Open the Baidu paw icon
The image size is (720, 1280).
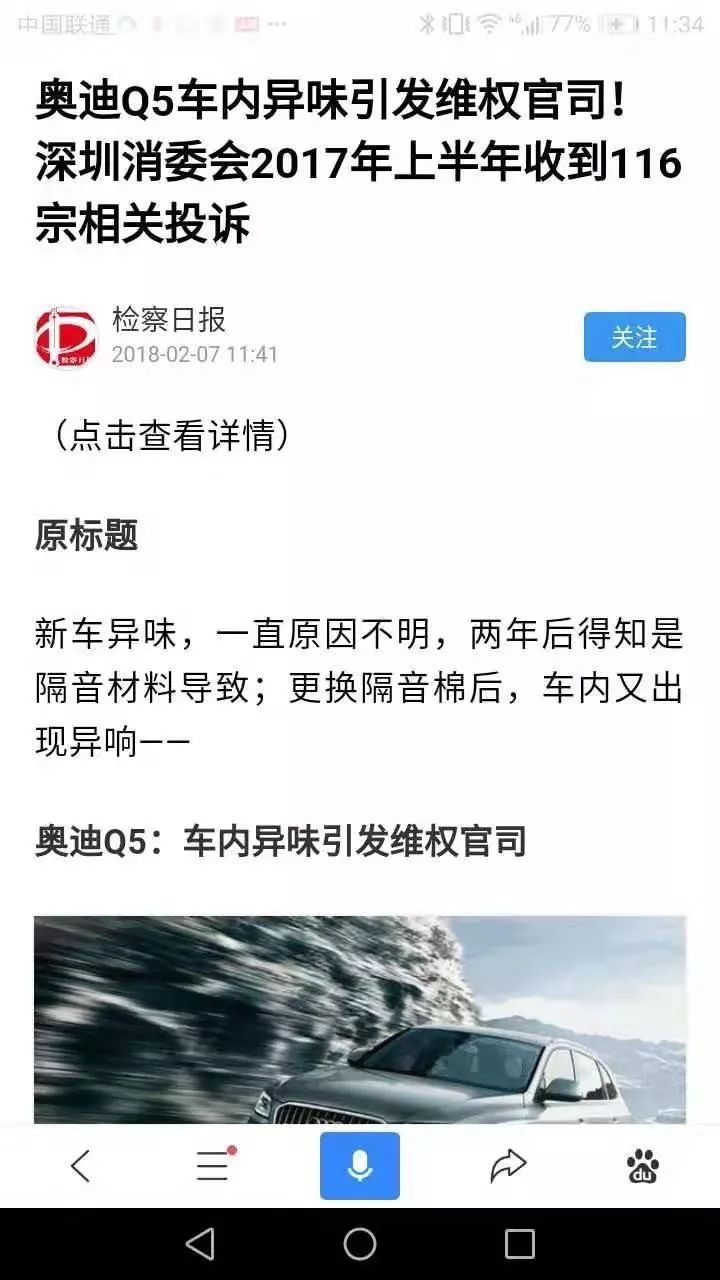coord(642,1166)
